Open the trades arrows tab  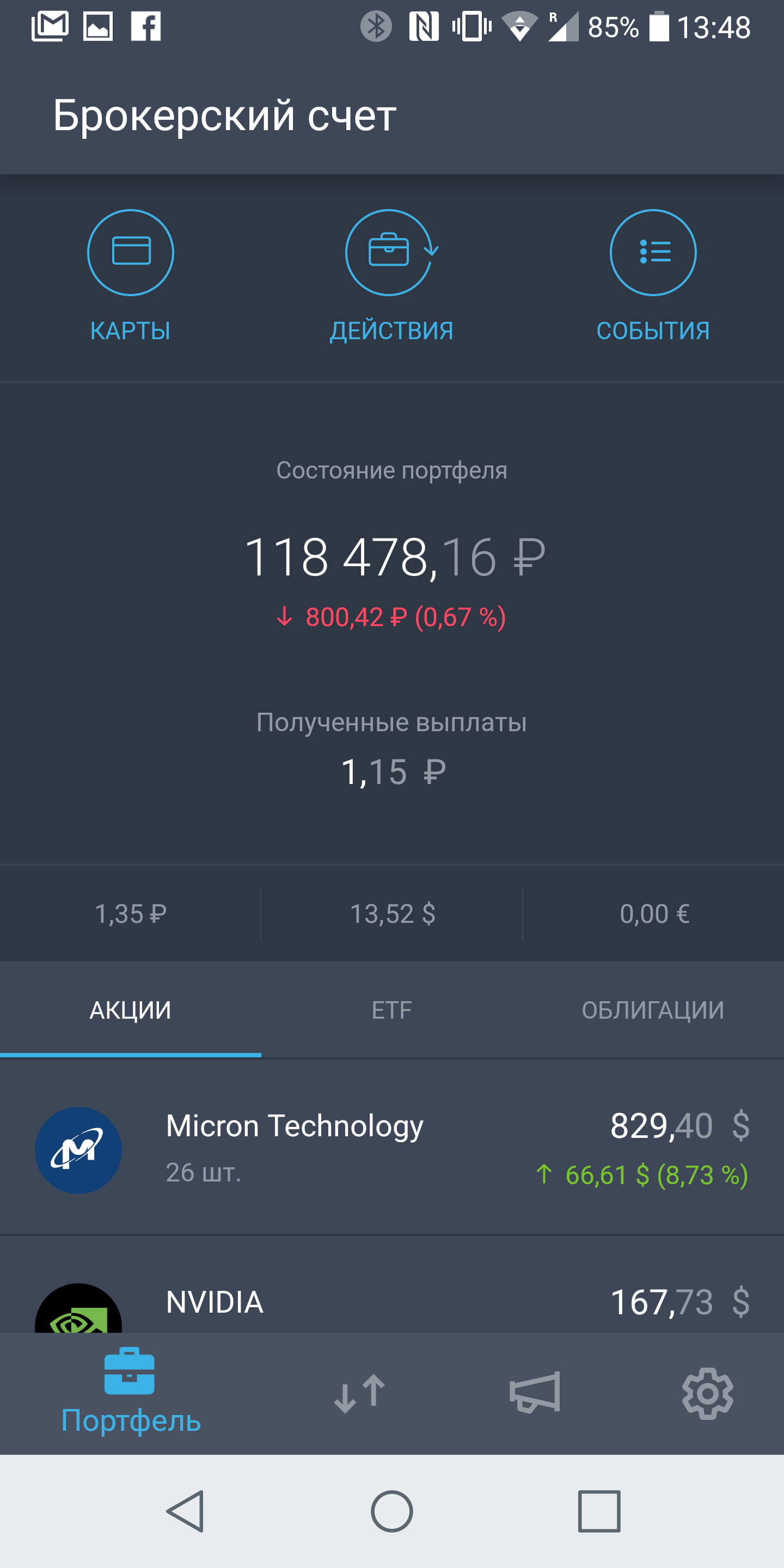coord(359,1393)
